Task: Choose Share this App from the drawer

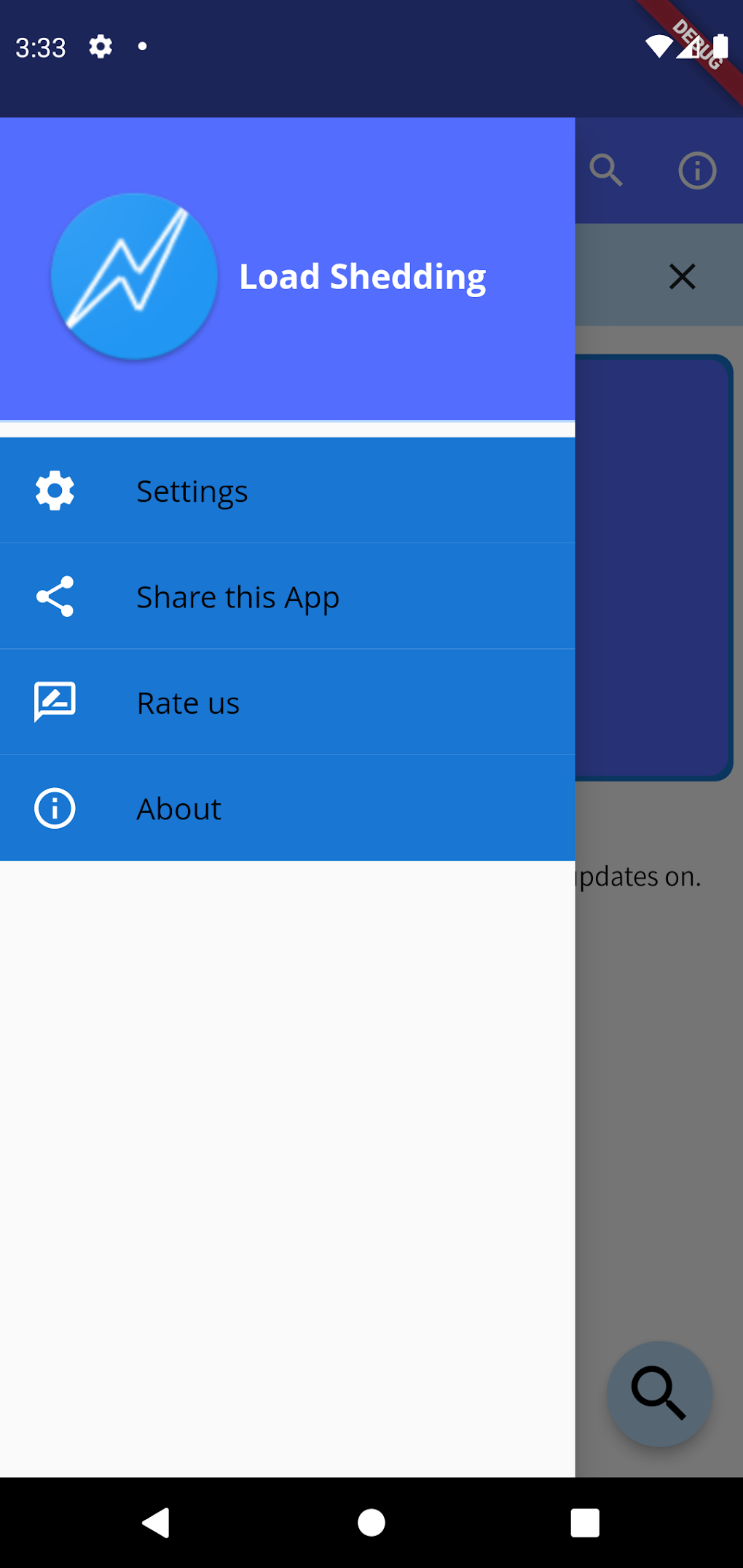Action: 238,596
